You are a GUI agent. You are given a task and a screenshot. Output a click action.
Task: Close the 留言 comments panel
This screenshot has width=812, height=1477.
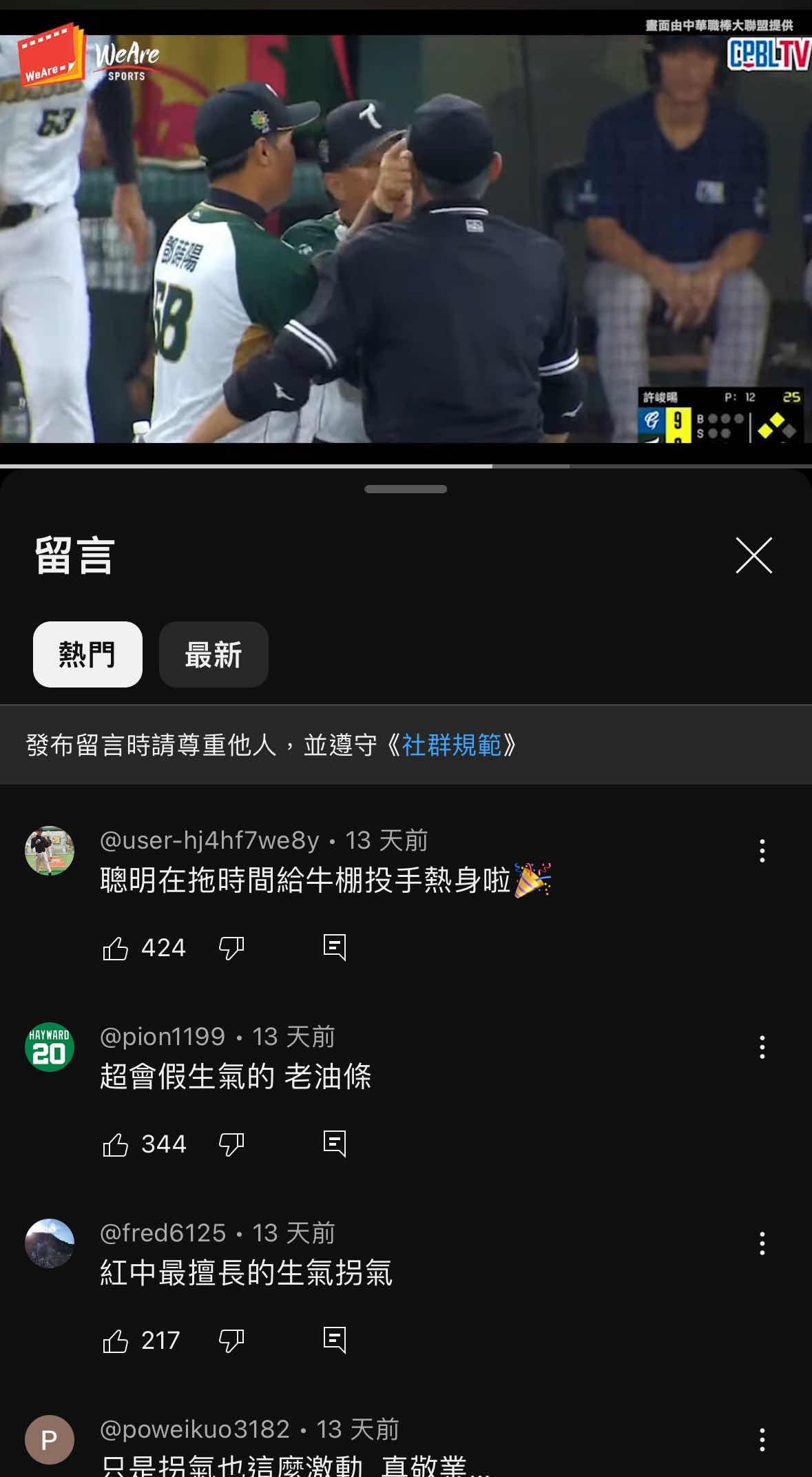tap(753, 555)
